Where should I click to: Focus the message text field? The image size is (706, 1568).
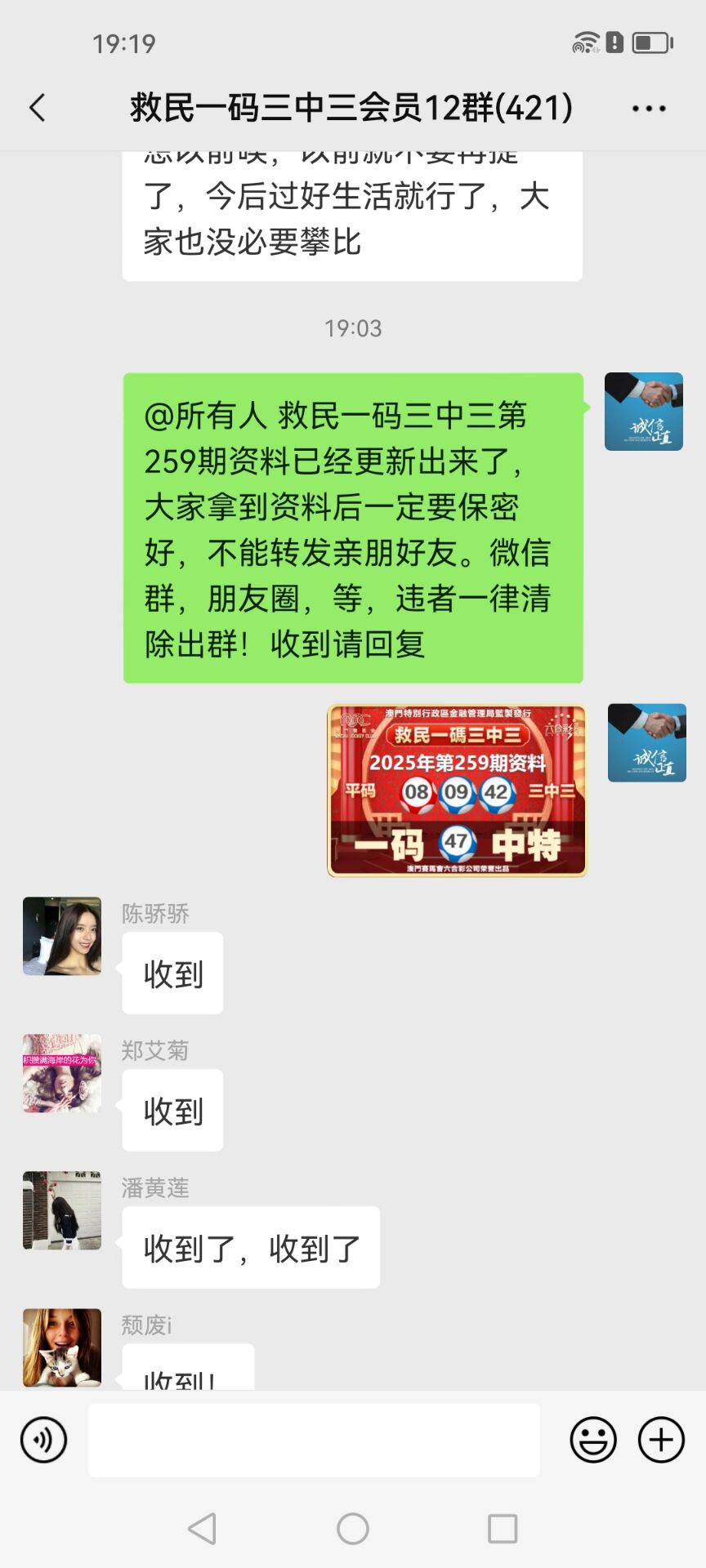314,1440
